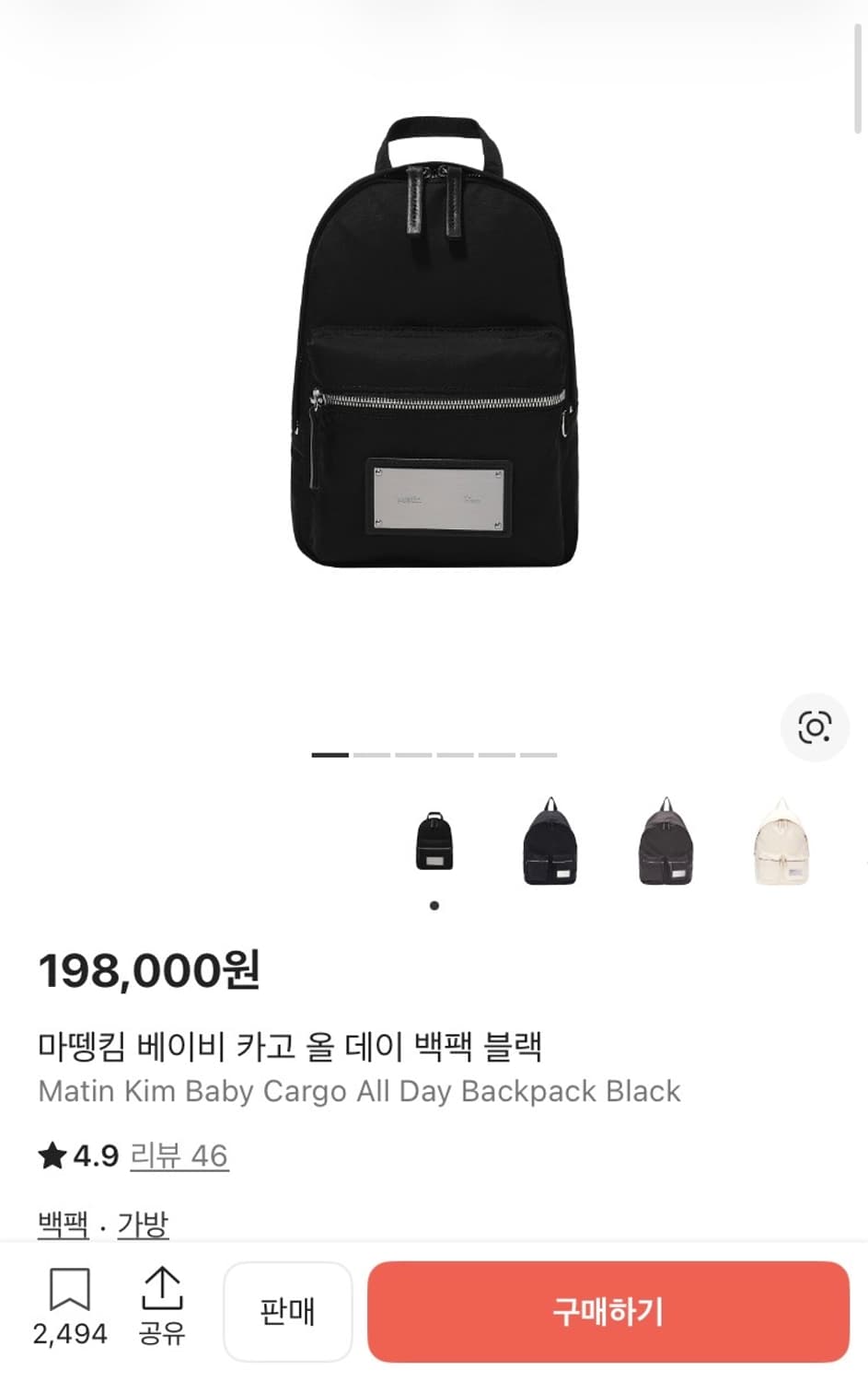Image resolution: width=868 pixels, height=1381 pixels.
Task: Select the navy backpack style thumbnail
Action: tap(549, 842)
